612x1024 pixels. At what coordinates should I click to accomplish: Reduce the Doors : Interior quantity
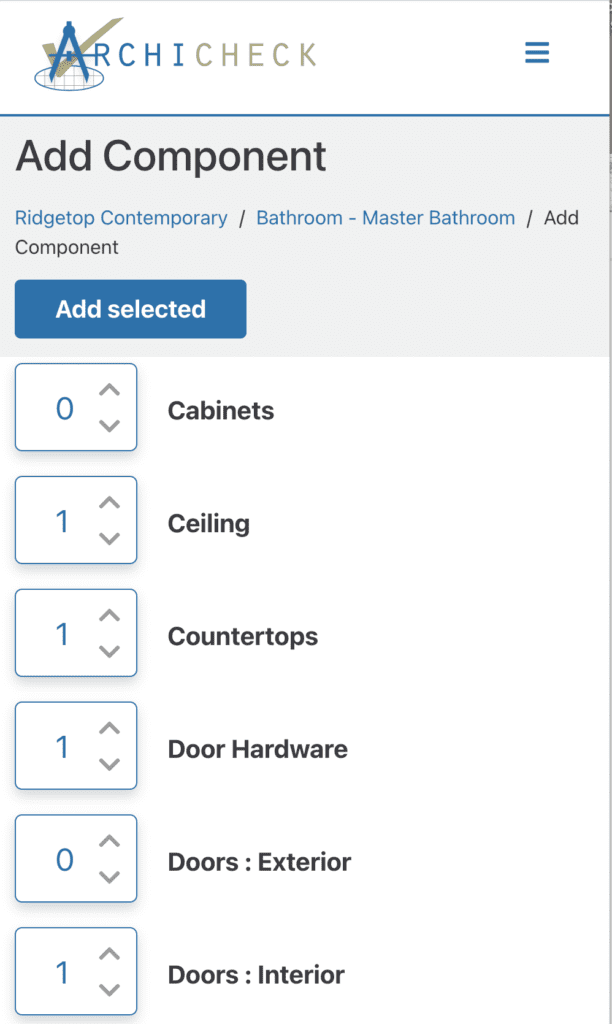(x=110, y=991)
